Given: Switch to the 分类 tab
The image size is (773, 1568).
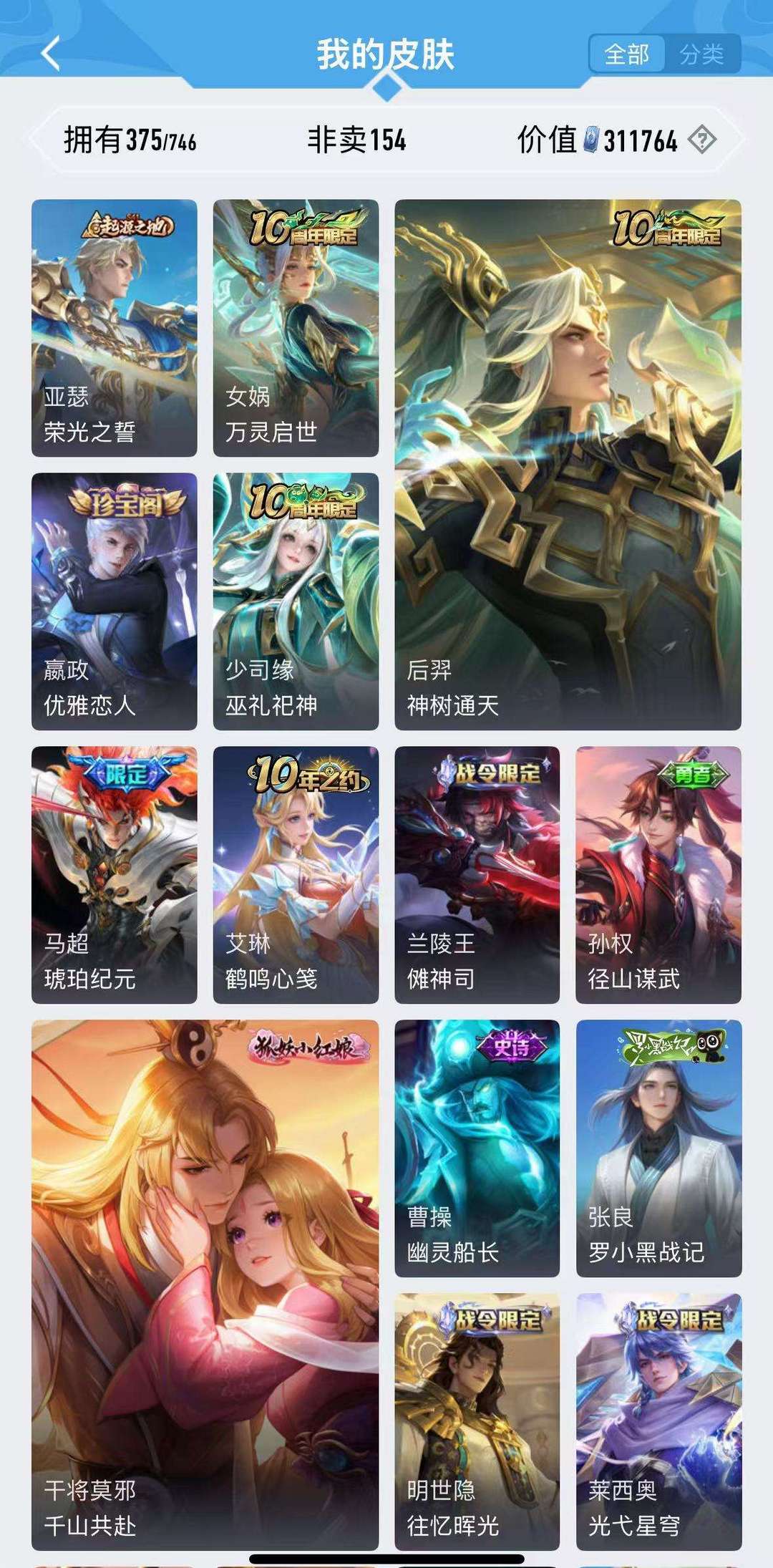Looking at the screenshot, I should click(x=705, y=54).
